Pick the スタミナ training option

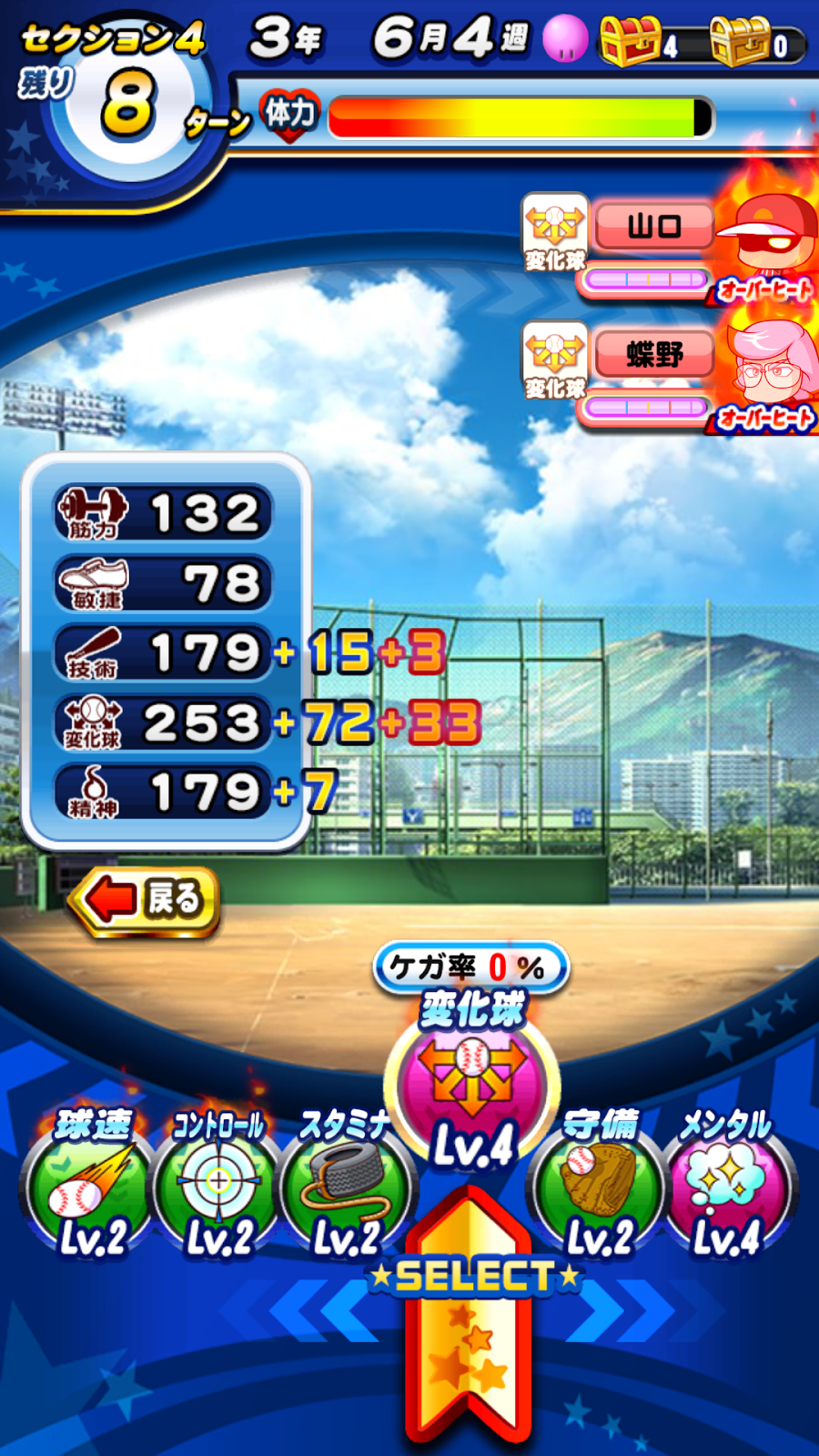coord(345,1185)
